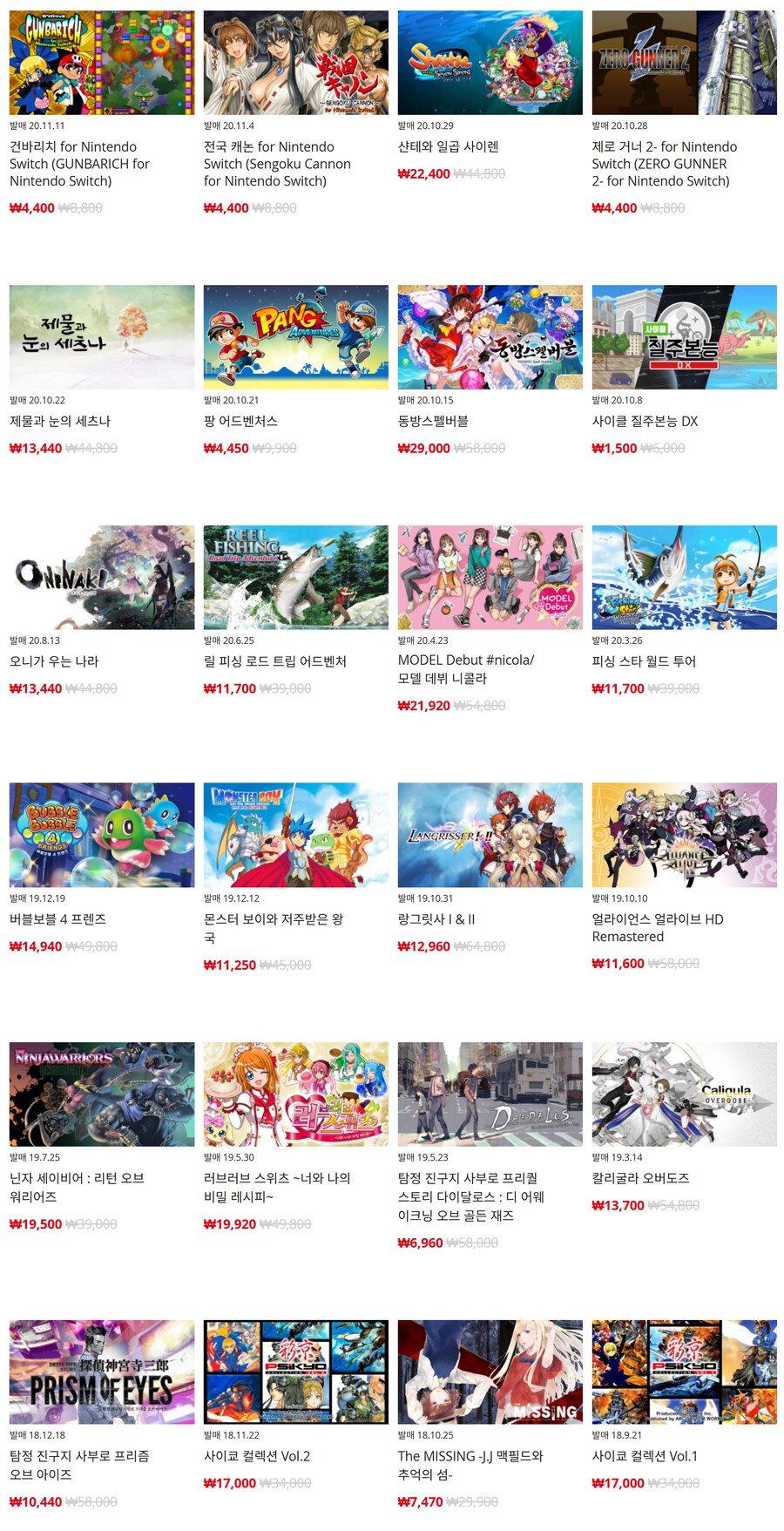View 샨테와 일곱 사이렌 game details
This screenshot has height=1531, width=784.
(x=490, y=63)
